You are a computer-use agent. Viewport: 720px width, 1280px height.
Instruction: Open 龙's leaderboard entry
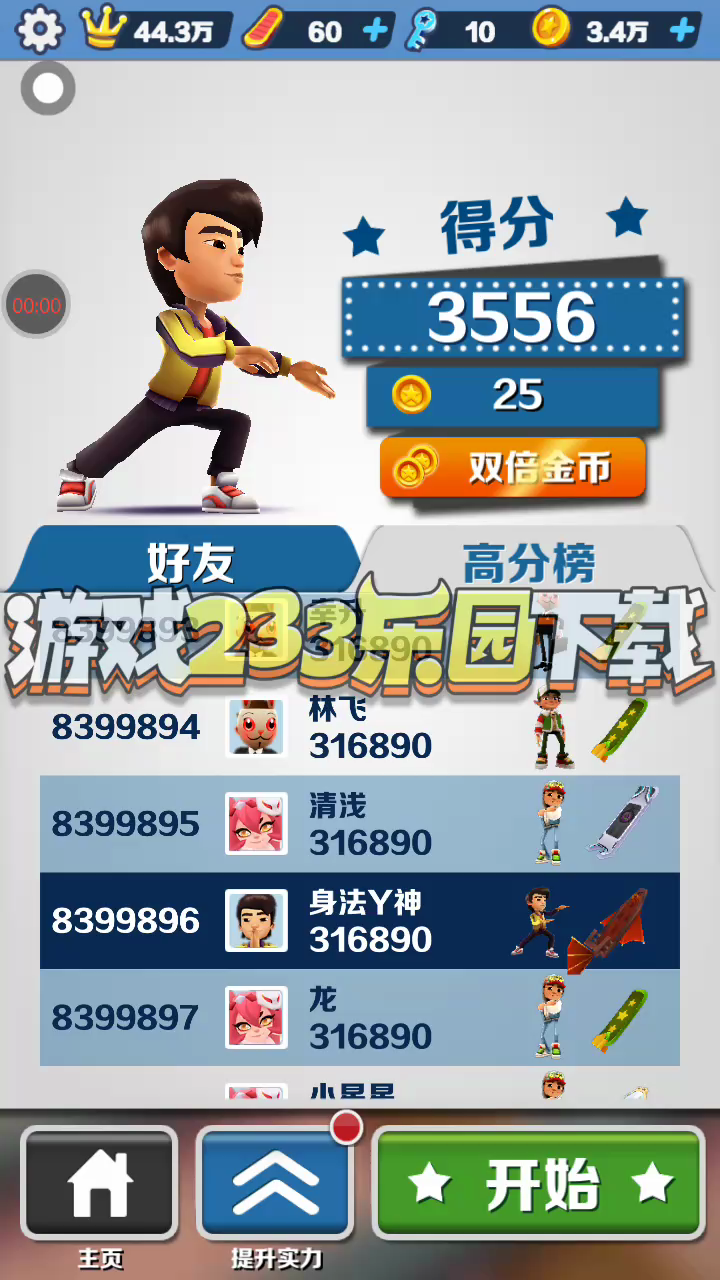360,1017
